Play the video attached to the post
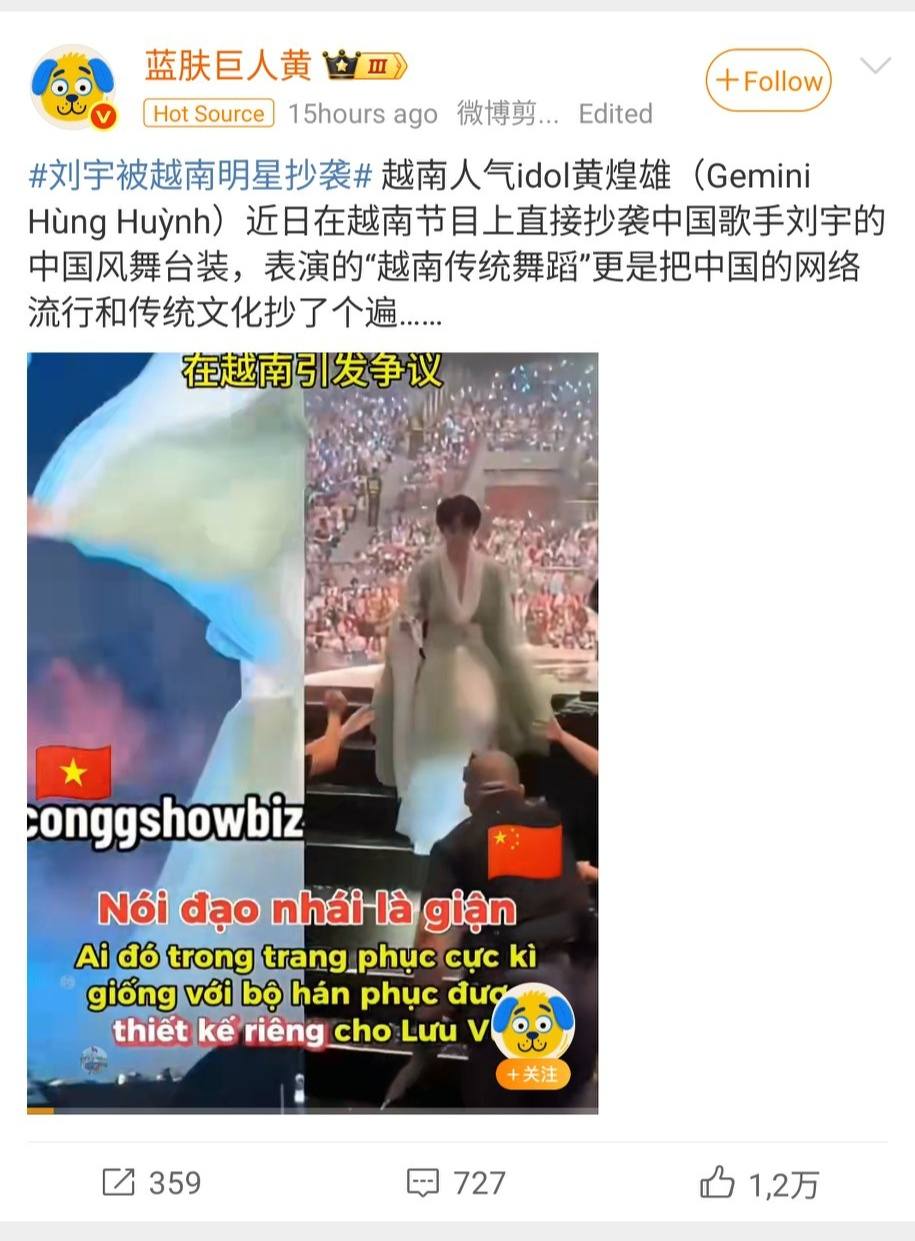Viewport: 915px width, 1241px height. [312, 732]
